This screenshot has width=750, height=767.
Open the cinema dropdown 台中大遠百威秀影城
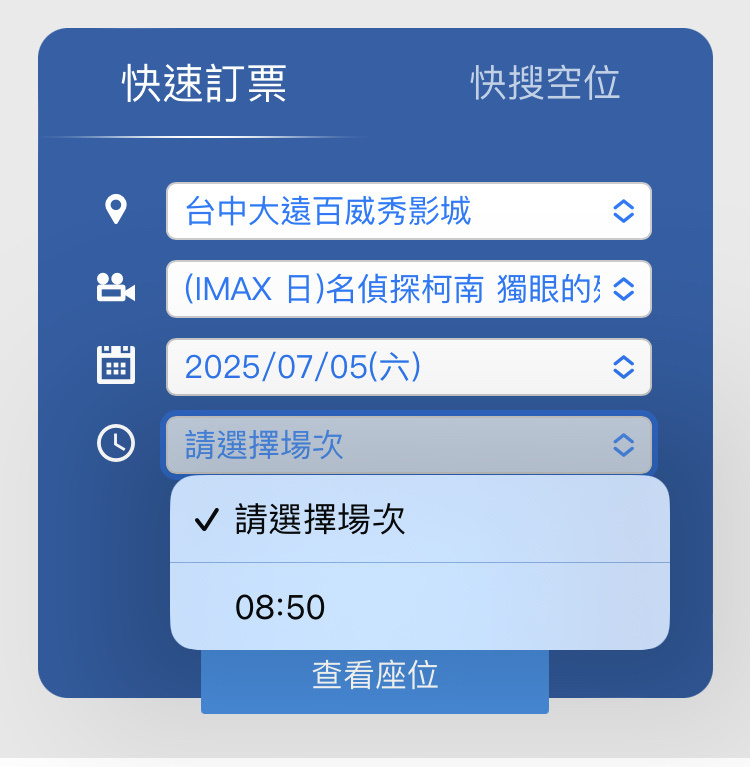coord(408,211)
